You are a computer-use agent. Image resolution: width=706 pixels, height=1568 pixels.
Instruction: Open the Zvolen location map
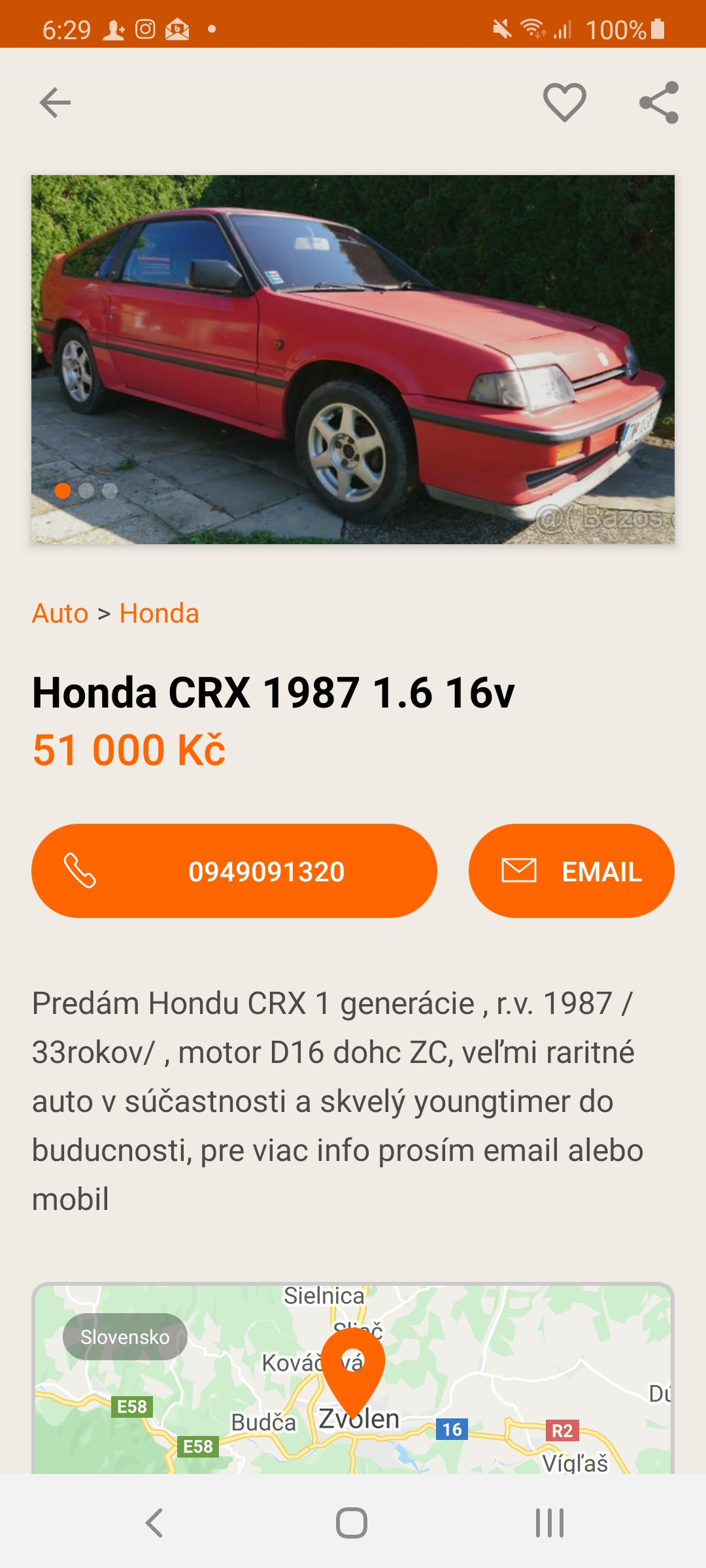[353, 1379]
